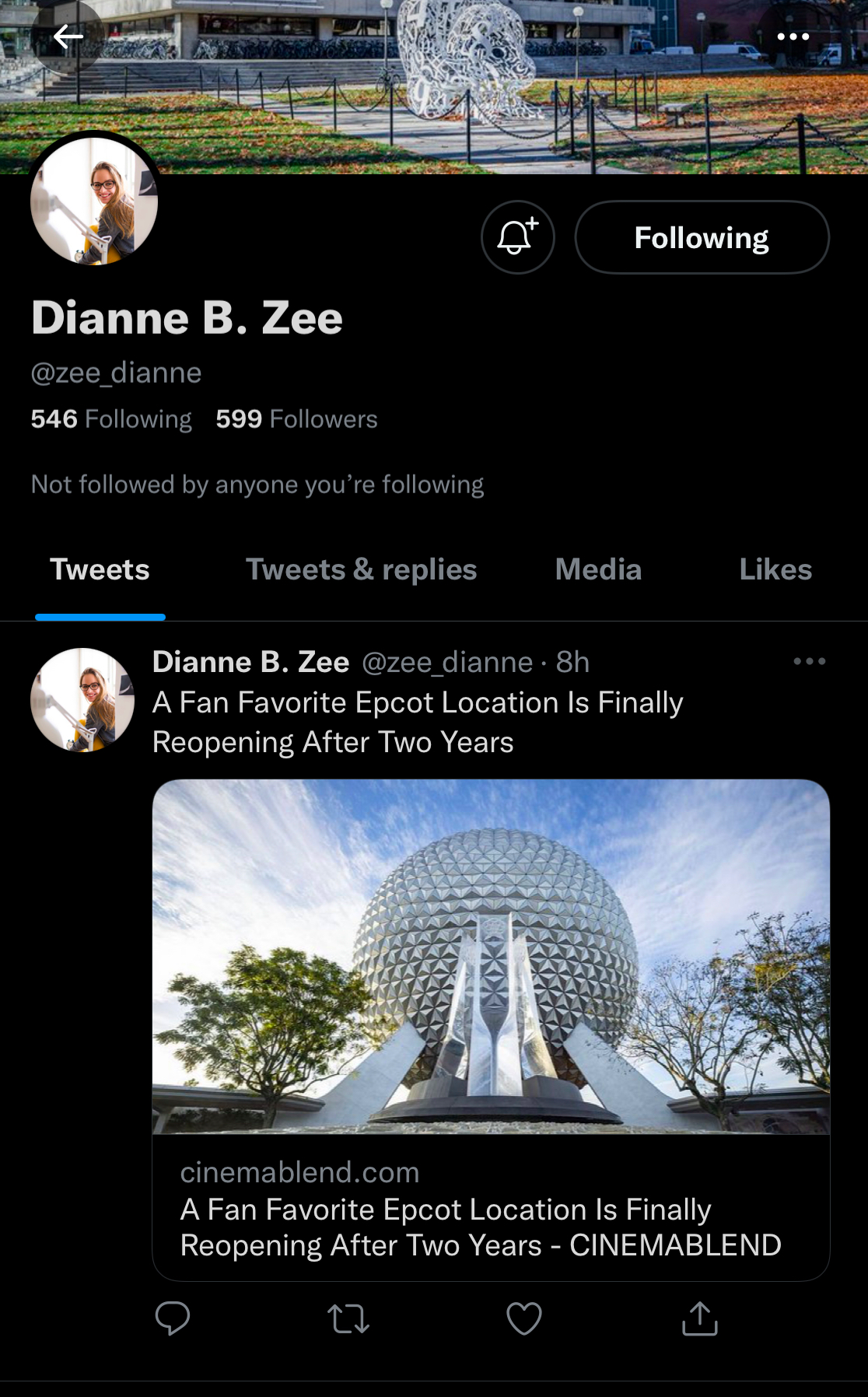Open notifications bell for Dianne B. Zee

pos(517,237)
